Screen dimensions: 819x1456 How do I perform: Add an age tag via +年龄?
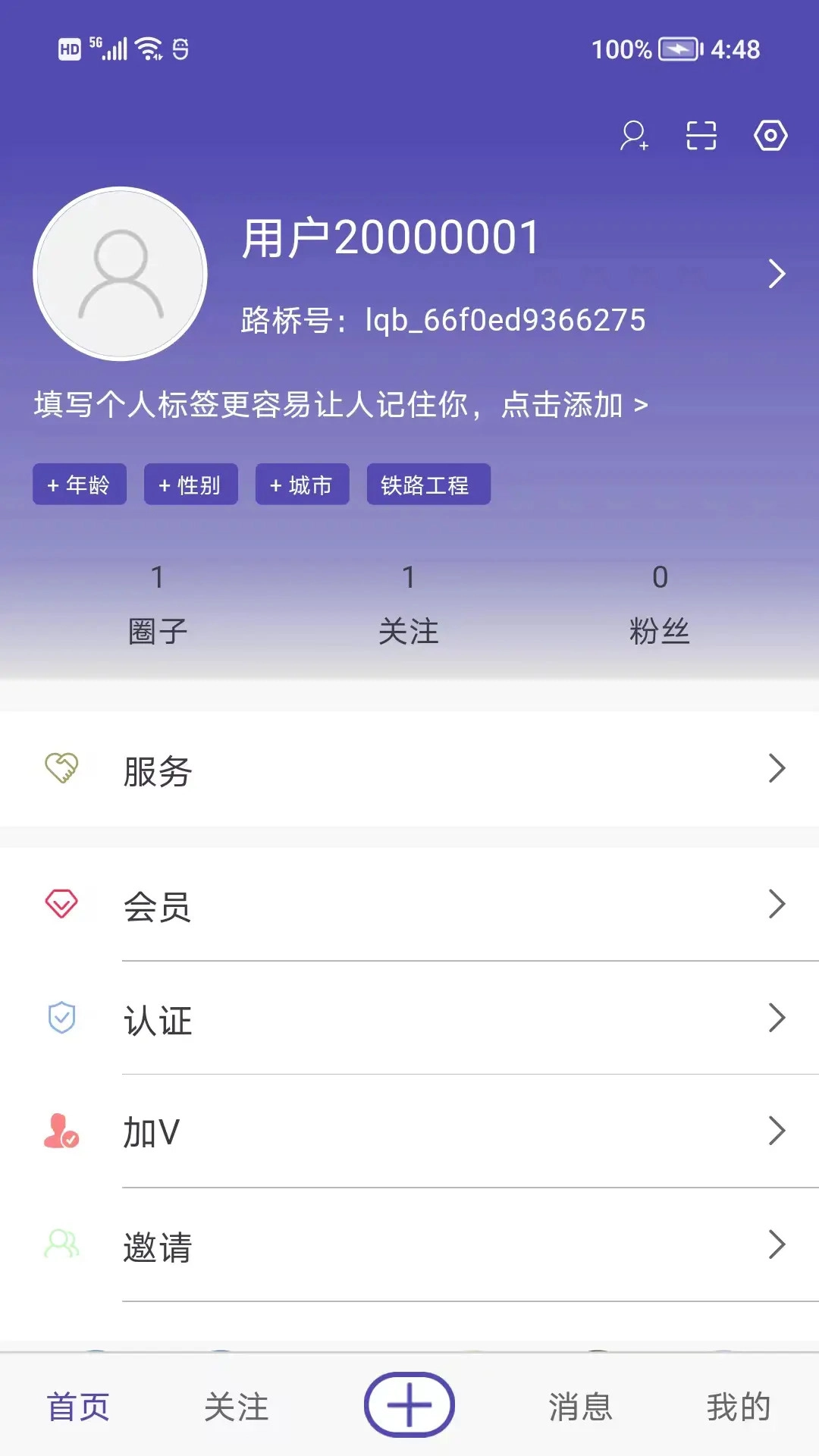coord(79,484)
